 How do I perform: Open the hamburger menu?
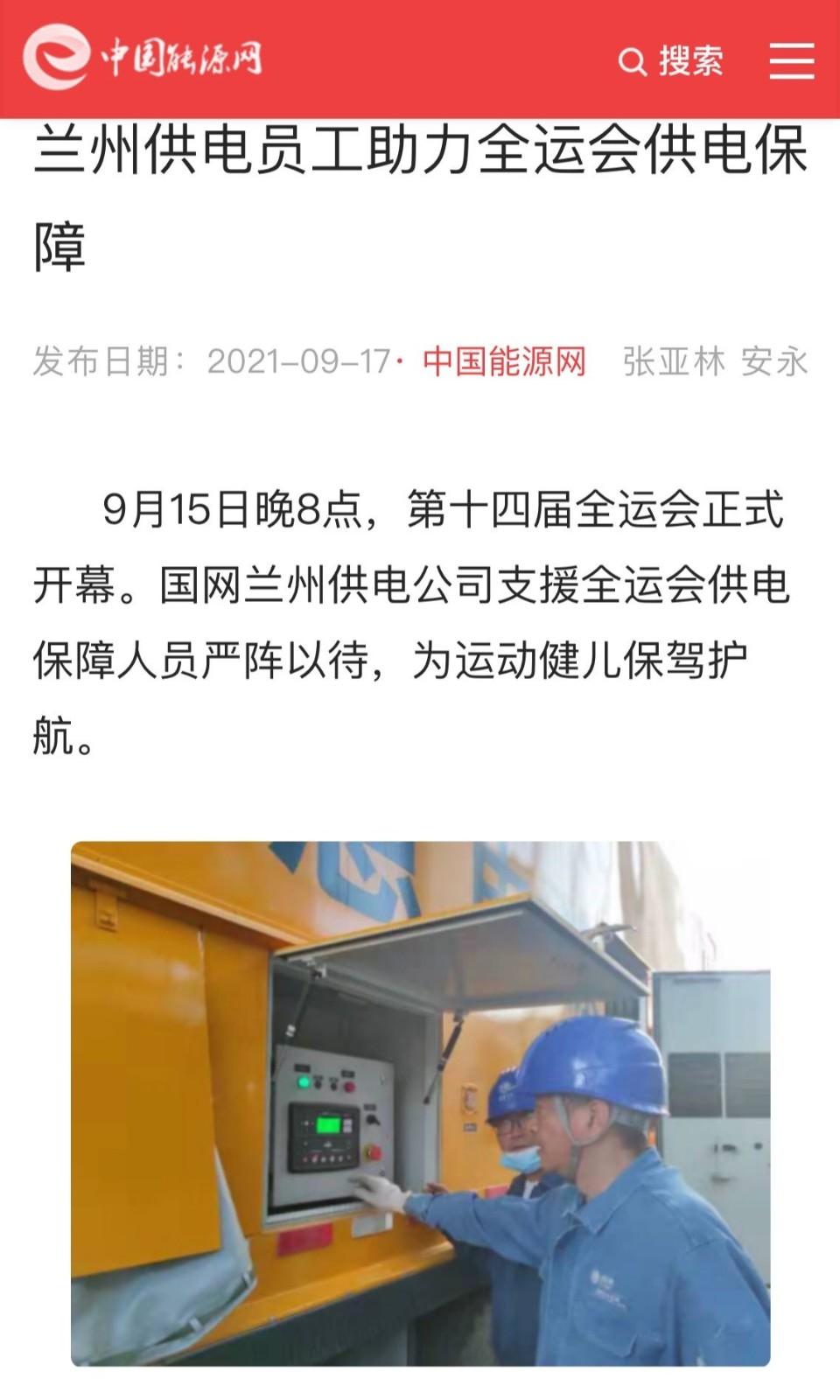coord(791,61)
